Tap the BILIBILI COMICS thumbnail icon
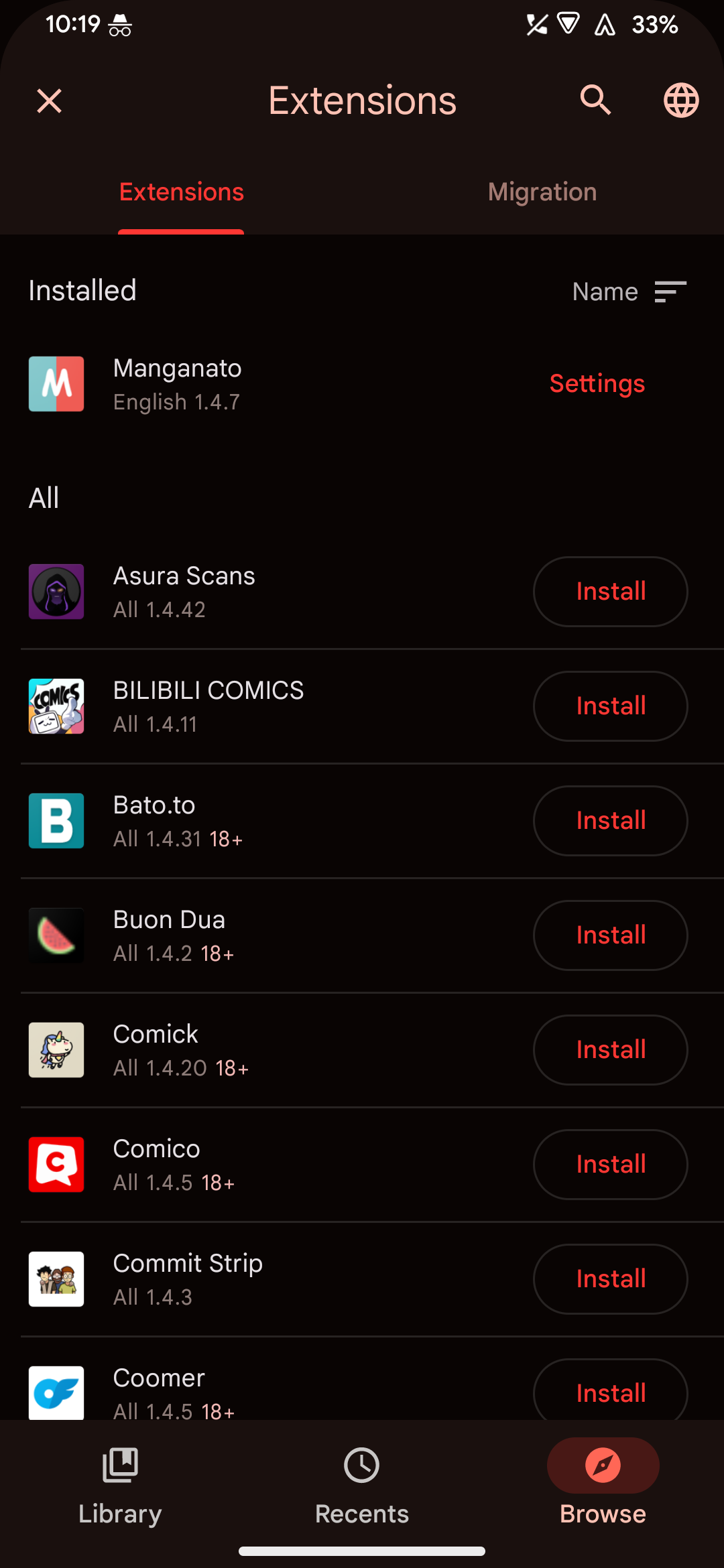The image size is (724, 1568). point(56,706)
